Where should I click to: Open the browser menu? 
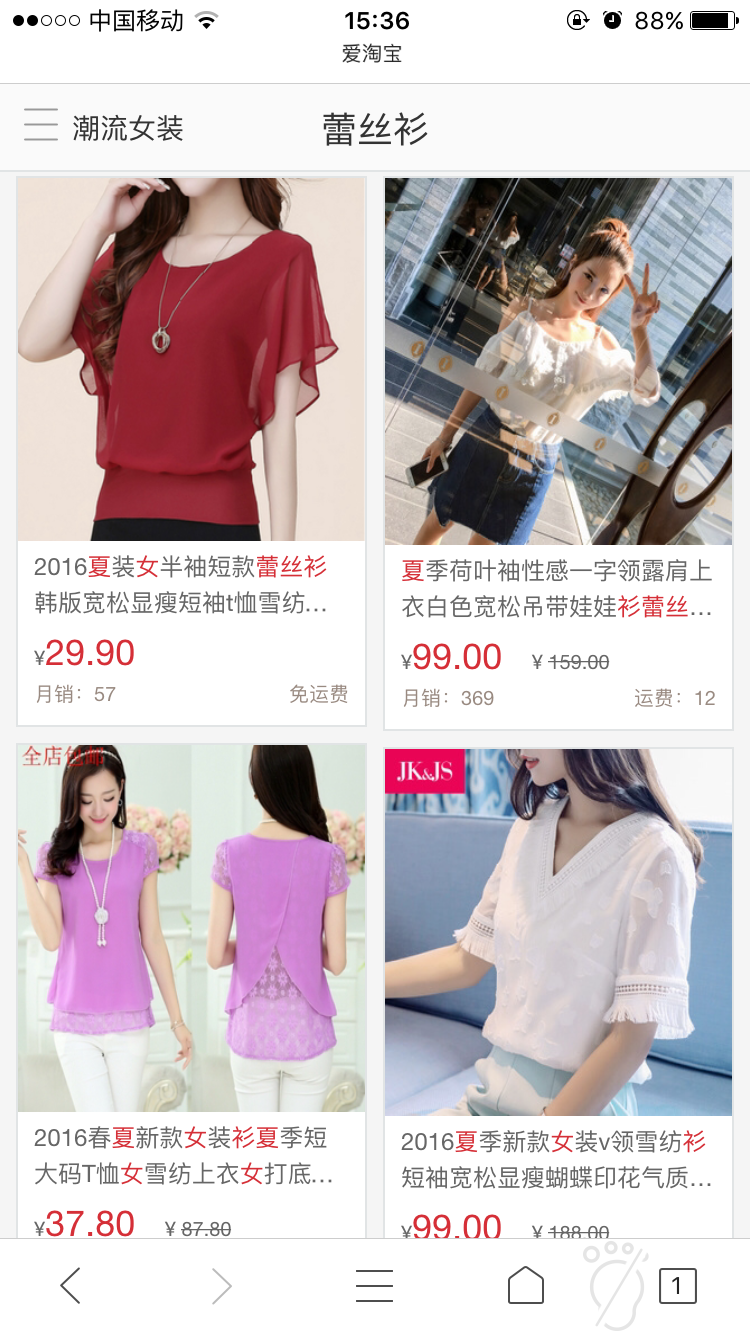tap(374, 1286)
